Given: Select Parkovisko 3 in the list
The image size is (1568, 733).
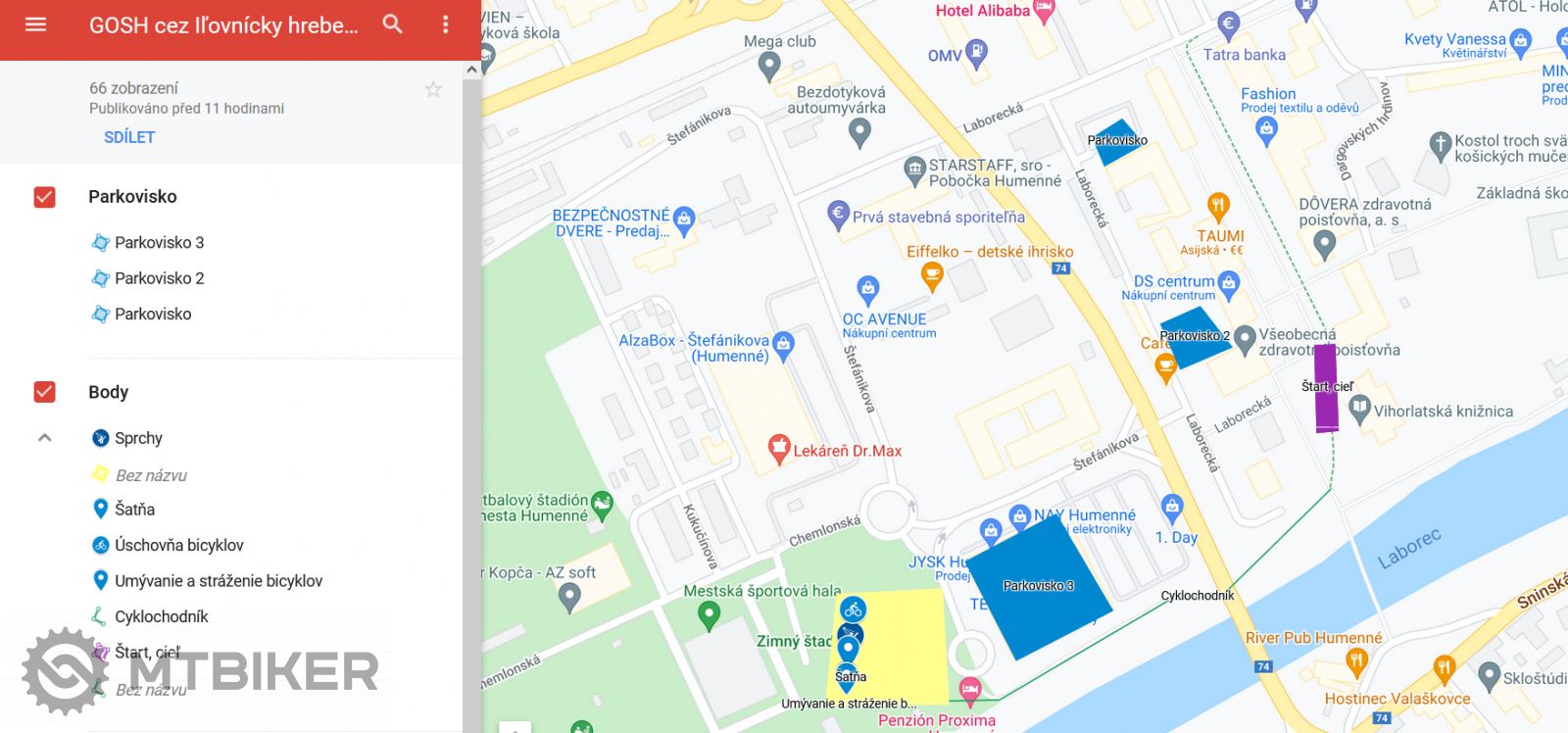Looking at the screenshot, I should pos(159,242).
